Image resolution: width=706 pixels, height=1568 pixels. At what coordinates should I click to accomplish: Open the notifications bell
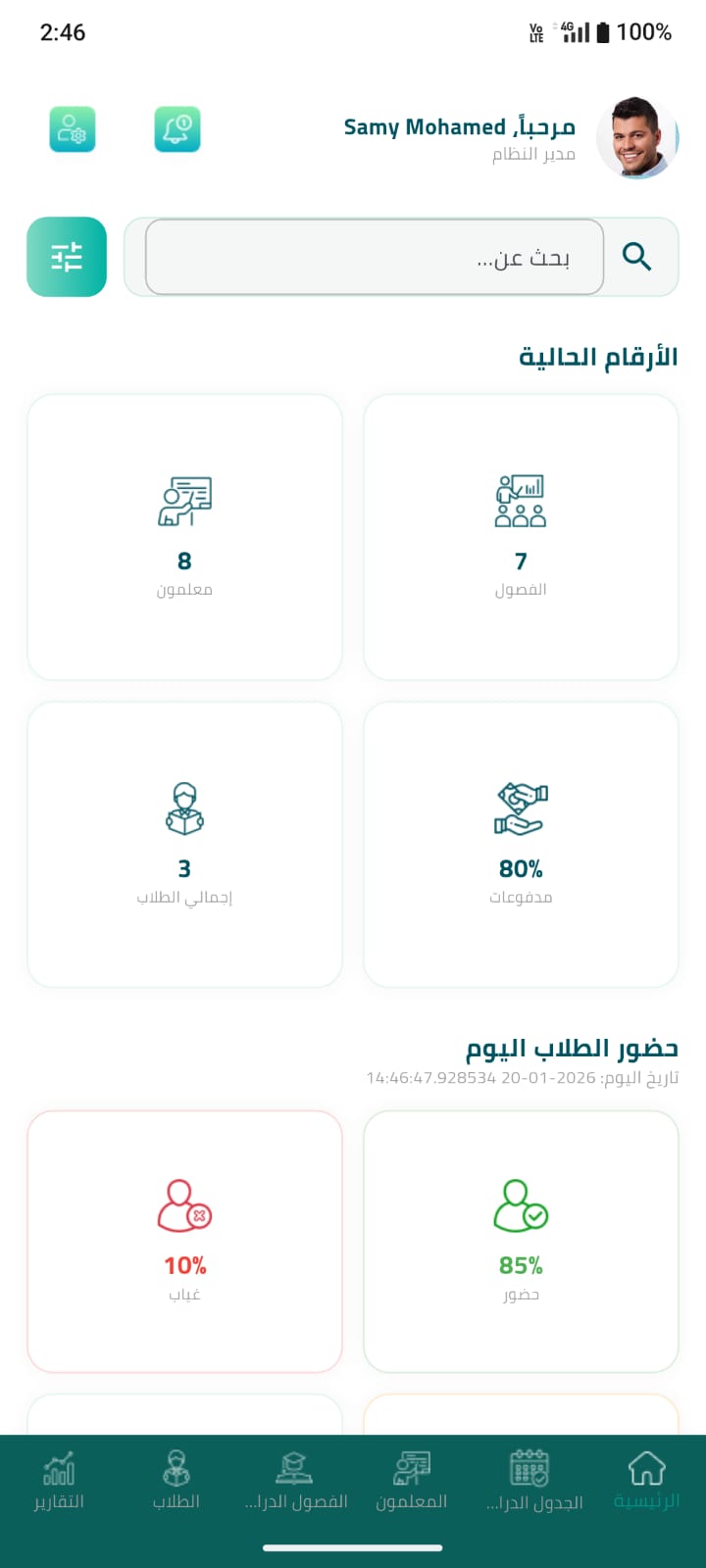(x=177, y=129)
